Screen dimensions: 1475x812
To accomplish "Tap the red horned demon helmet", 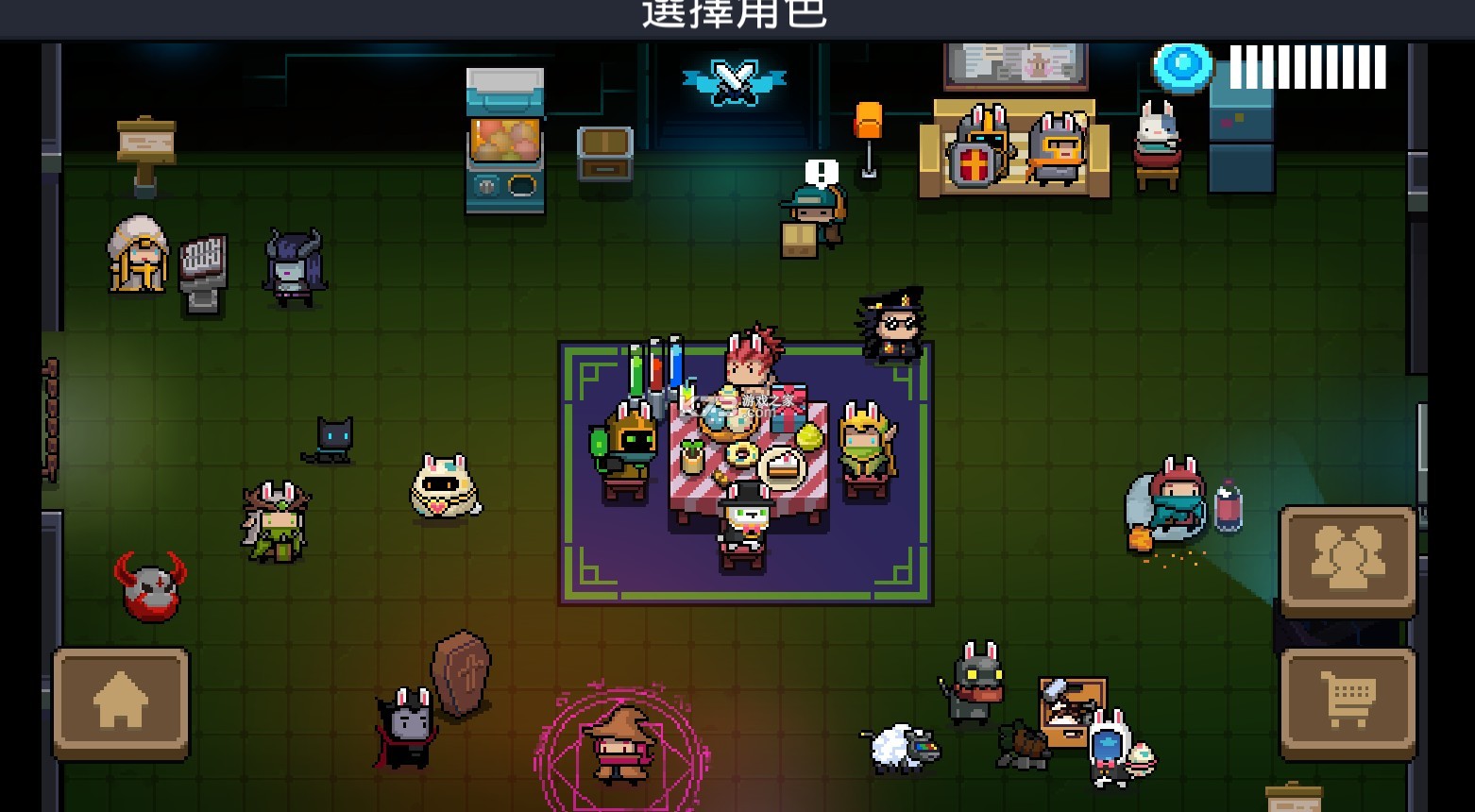I will click(x=150, y=587).
